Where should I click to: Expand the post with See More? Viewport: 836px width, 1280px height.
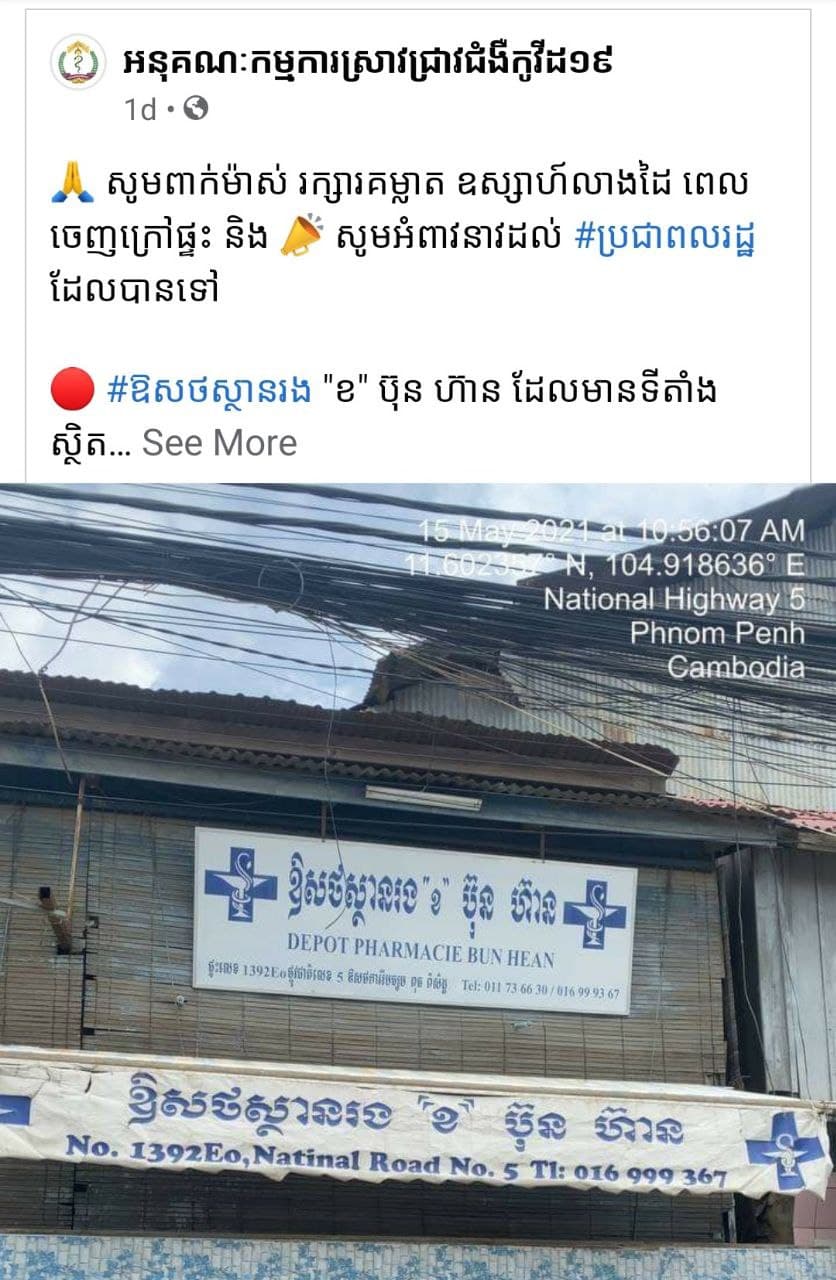219,442
